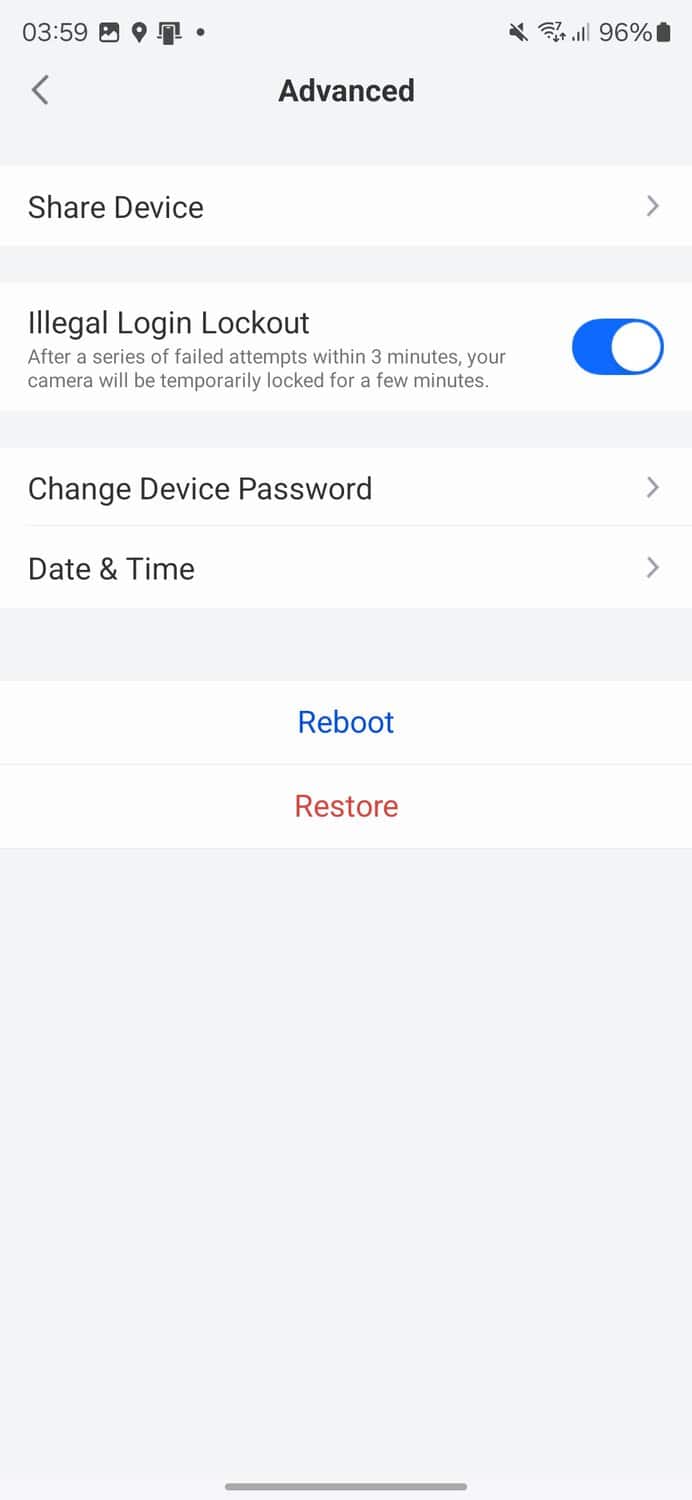Select Restore to reset the camera

[x=346, y=806]
